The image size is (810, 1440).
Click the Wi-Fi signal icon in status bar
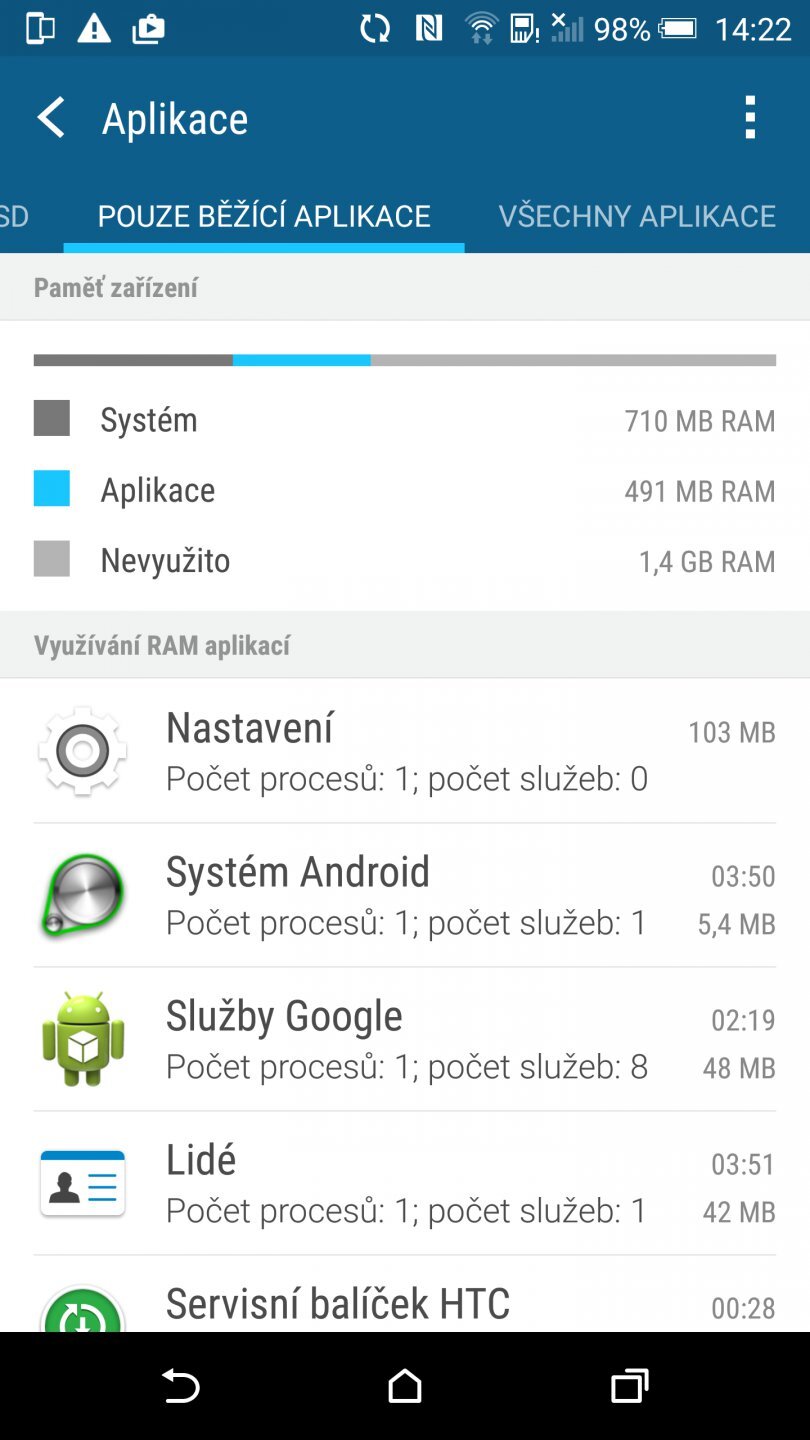pos(480,28)
